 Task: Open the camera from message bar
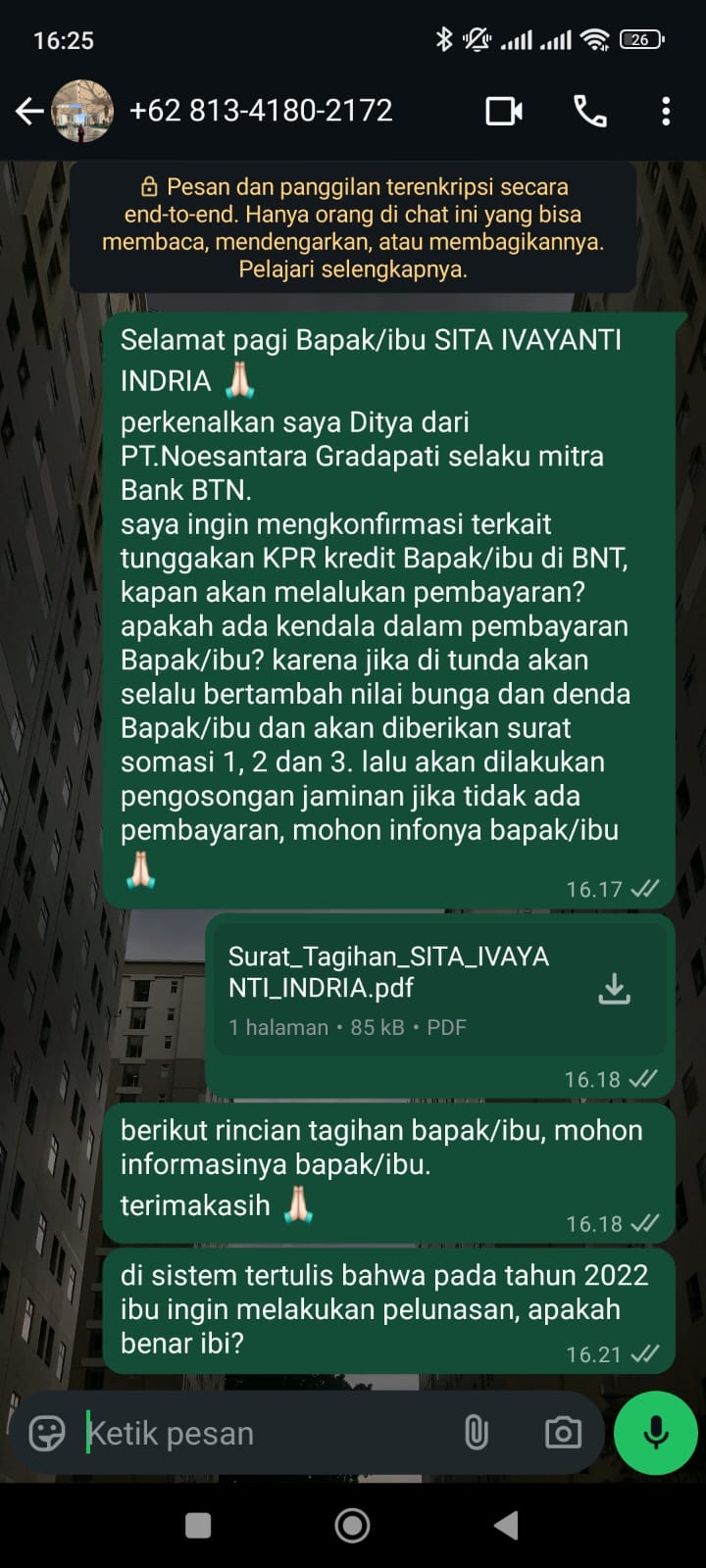click(x=563, y=1433)
